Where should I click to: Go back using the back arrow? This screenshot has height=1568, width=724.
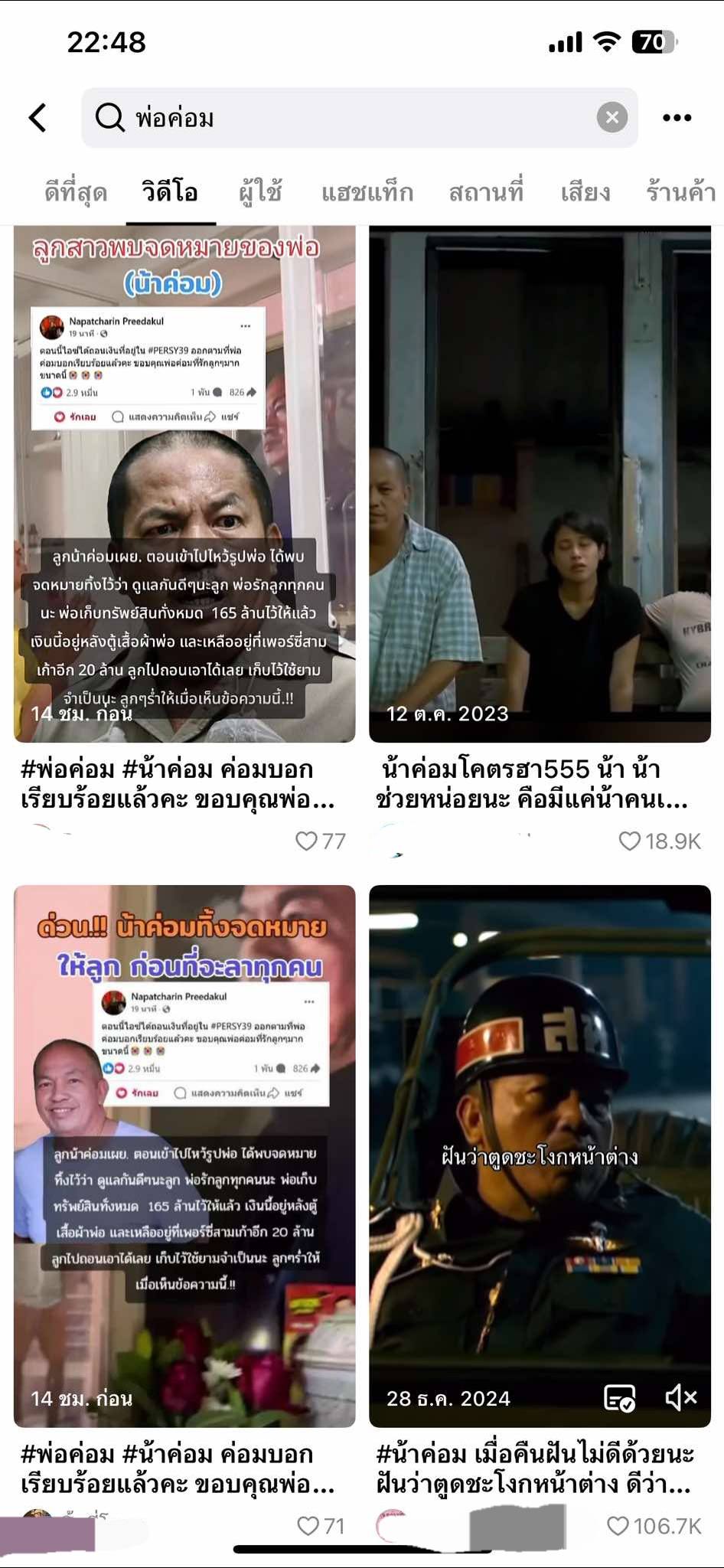38,118
